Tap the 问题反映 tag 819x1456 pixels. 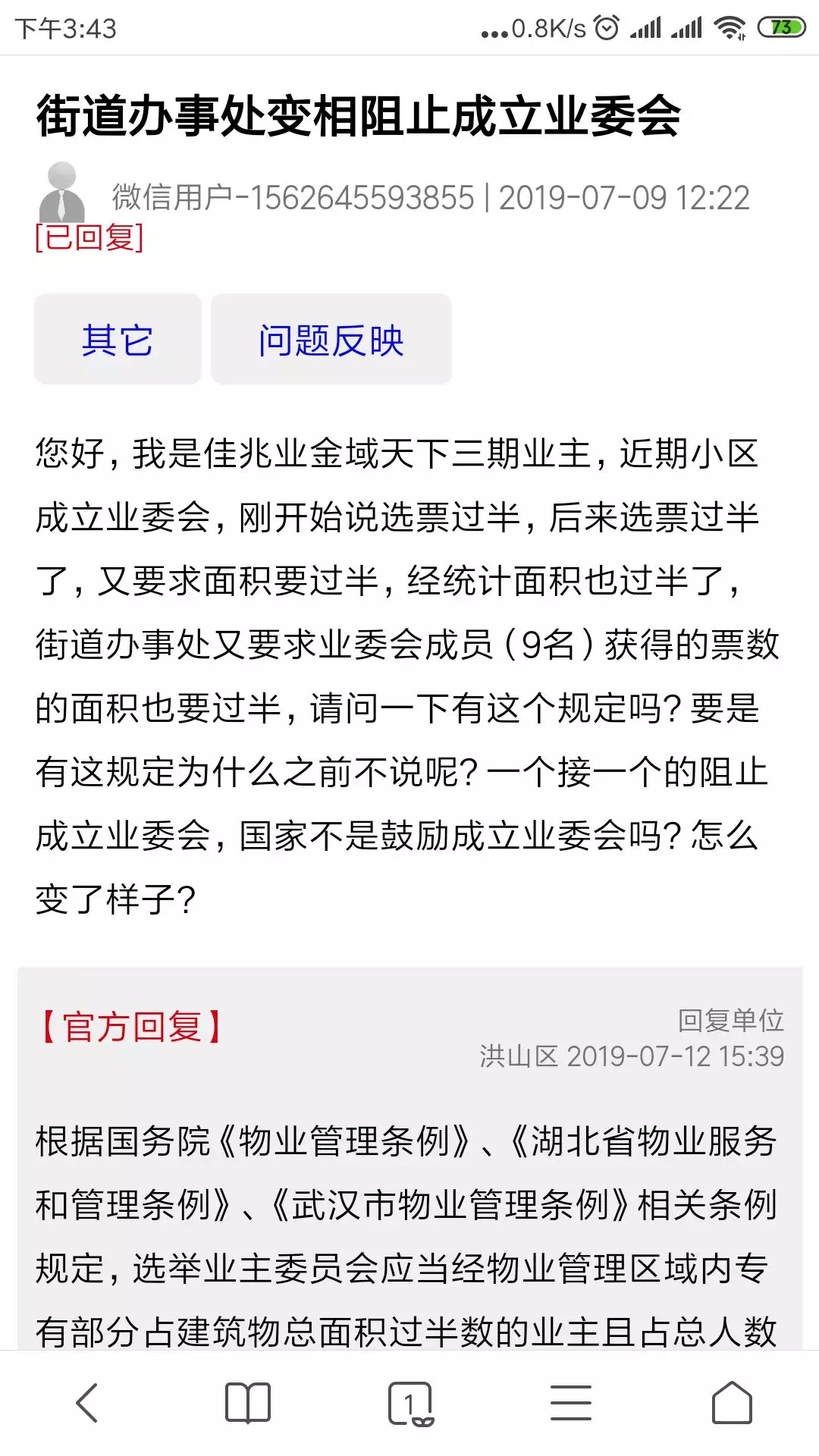point(331,339)
